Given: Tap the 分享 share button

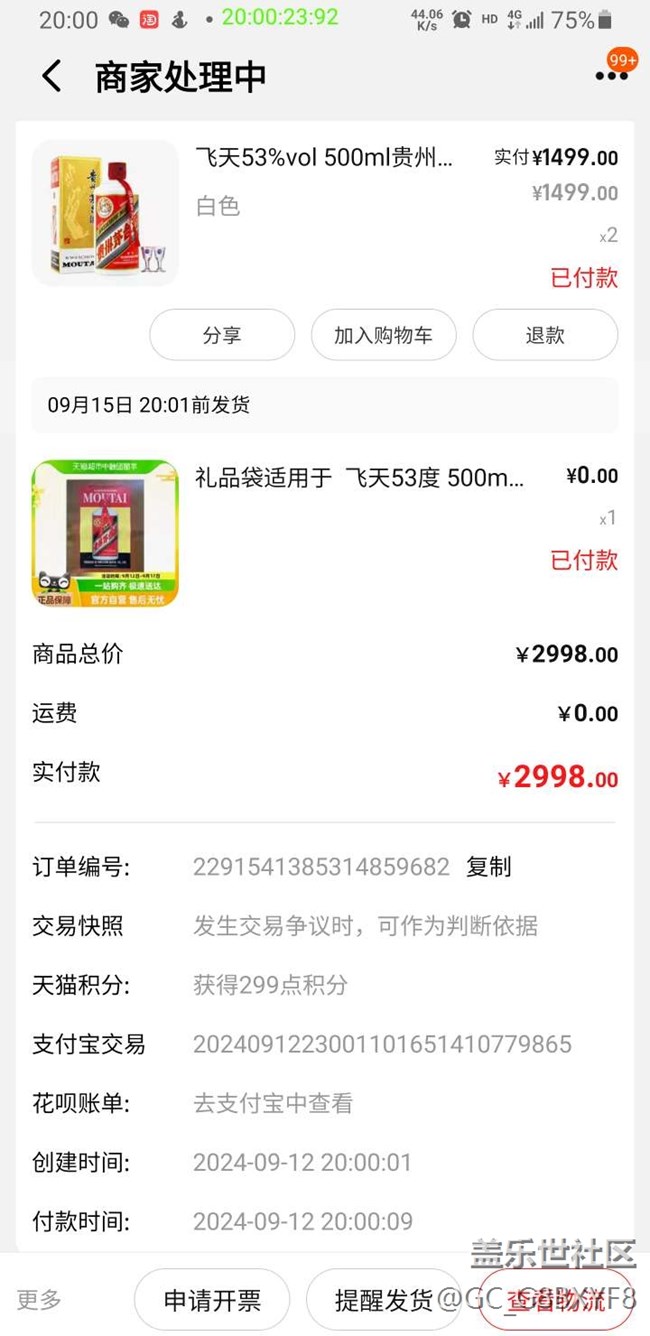Looking at the screenshot, I should [x=222, y=335].
